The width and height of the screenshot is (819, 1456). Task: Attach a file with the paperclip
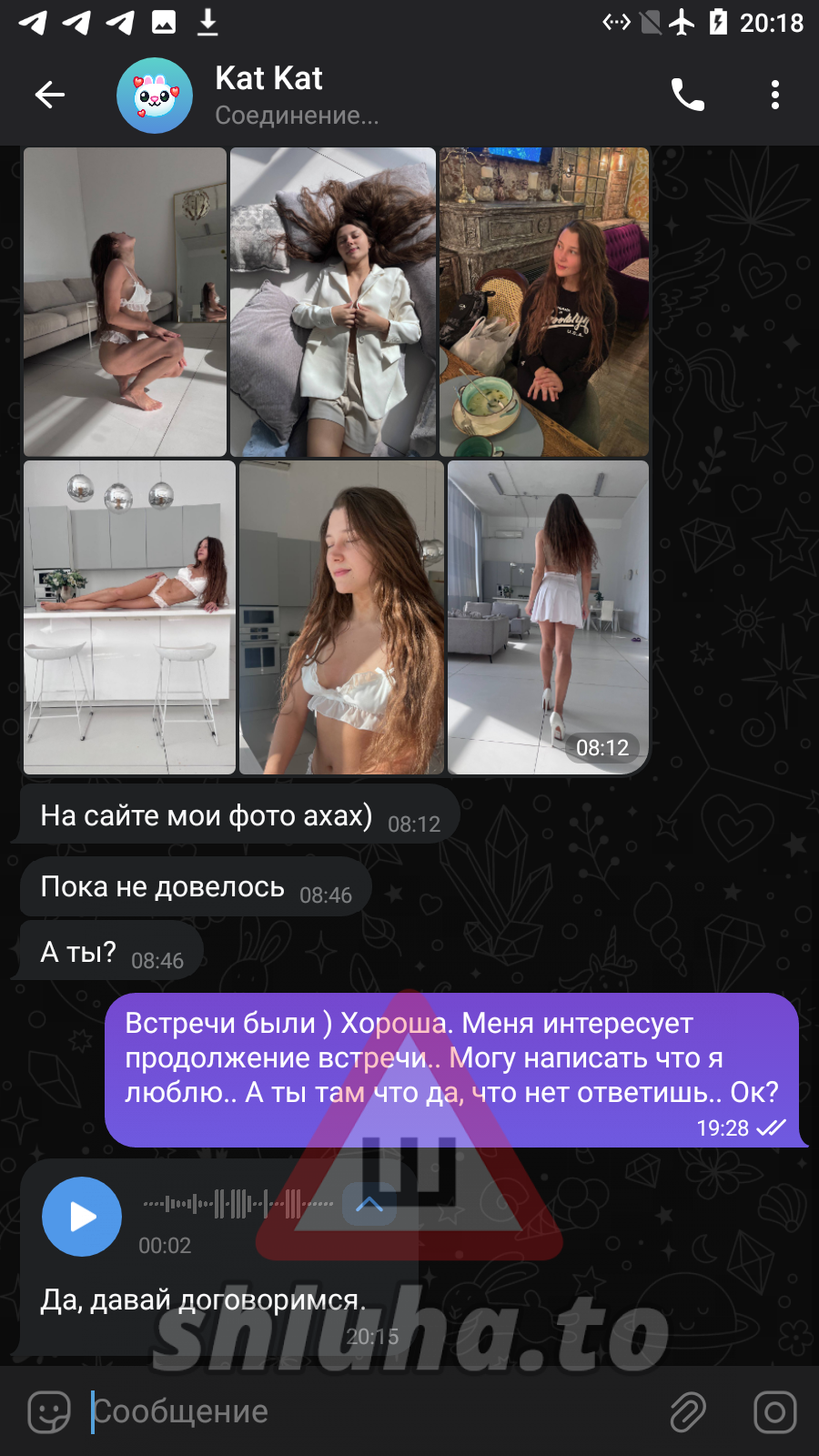(688, 1411)
